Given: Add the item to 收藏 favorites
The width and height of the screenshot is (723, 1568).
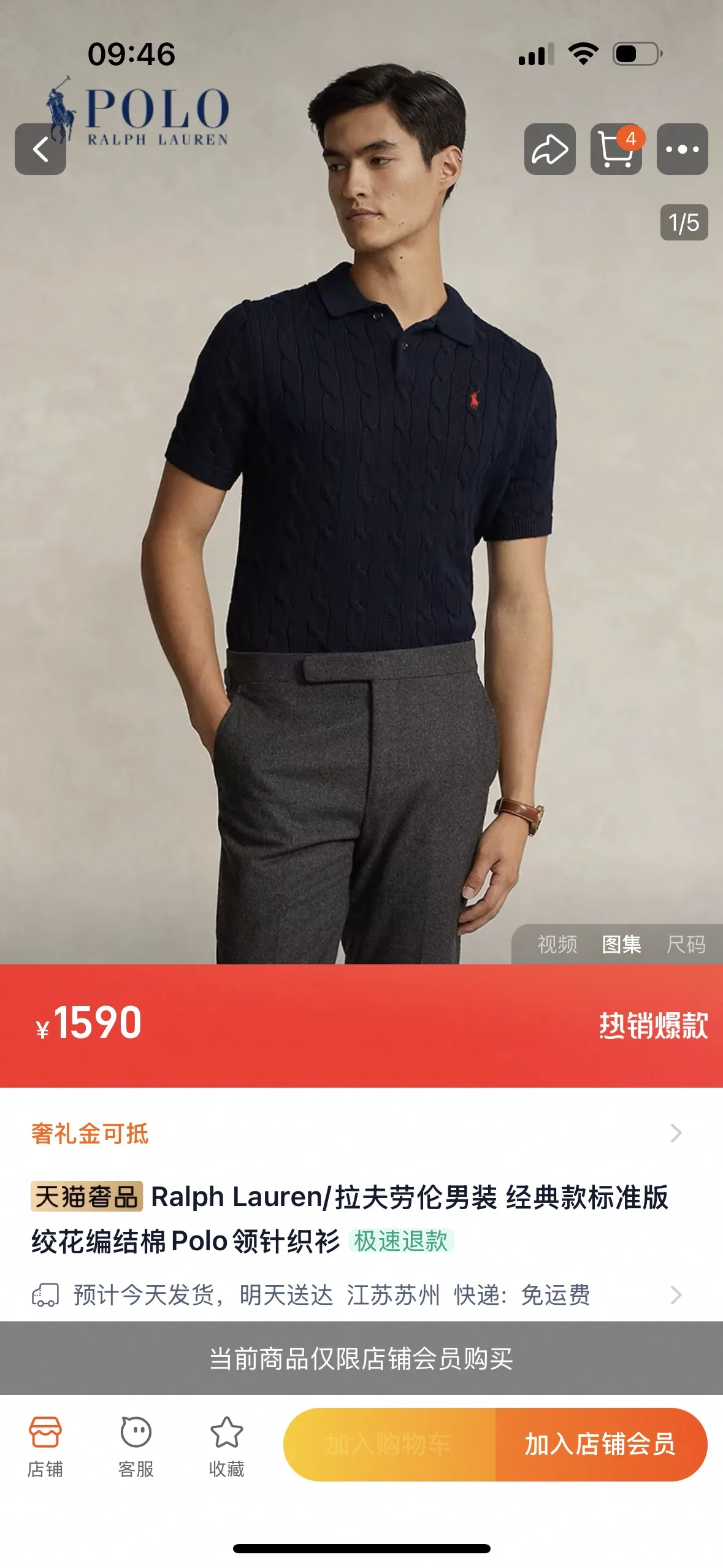Looking at the screenshot, I should point(226,1446).
